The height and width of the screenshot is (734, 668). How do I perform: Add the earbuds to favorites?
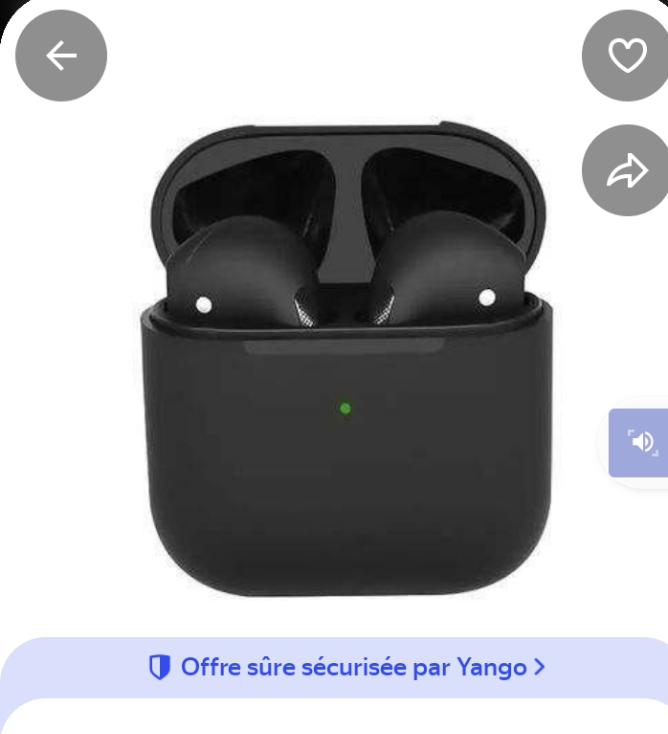point(627,56)
